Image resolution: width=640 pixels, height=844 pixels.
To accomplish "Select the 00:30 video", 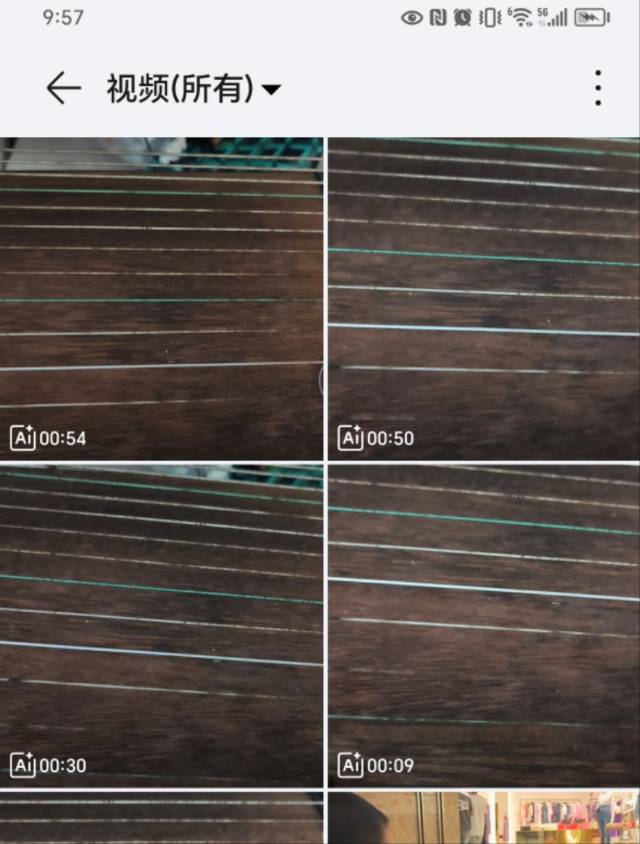I will click(x=161, y=625).
